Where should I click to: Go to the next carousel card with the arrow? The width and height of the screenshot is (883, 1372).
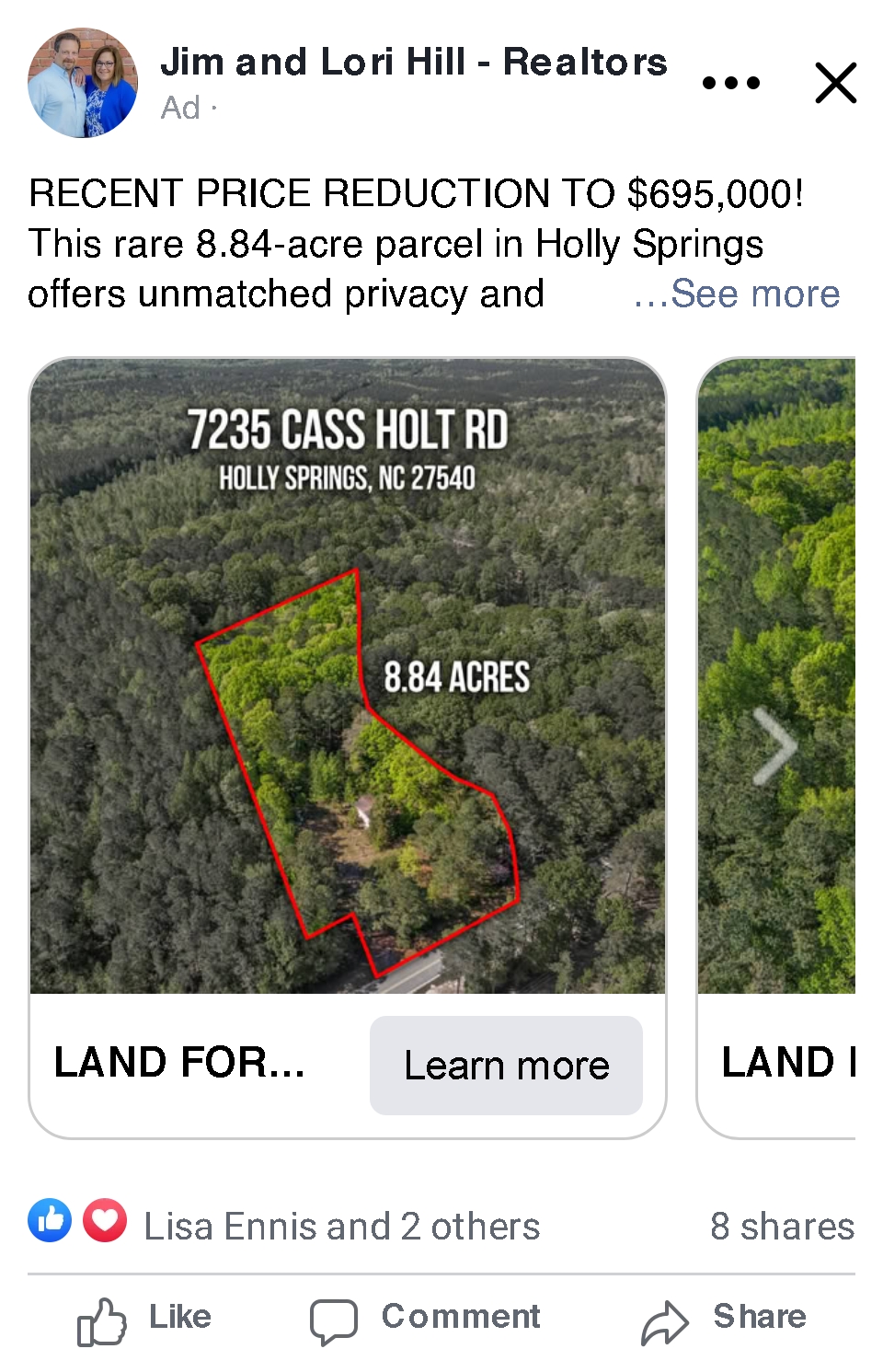pos(774,745)
